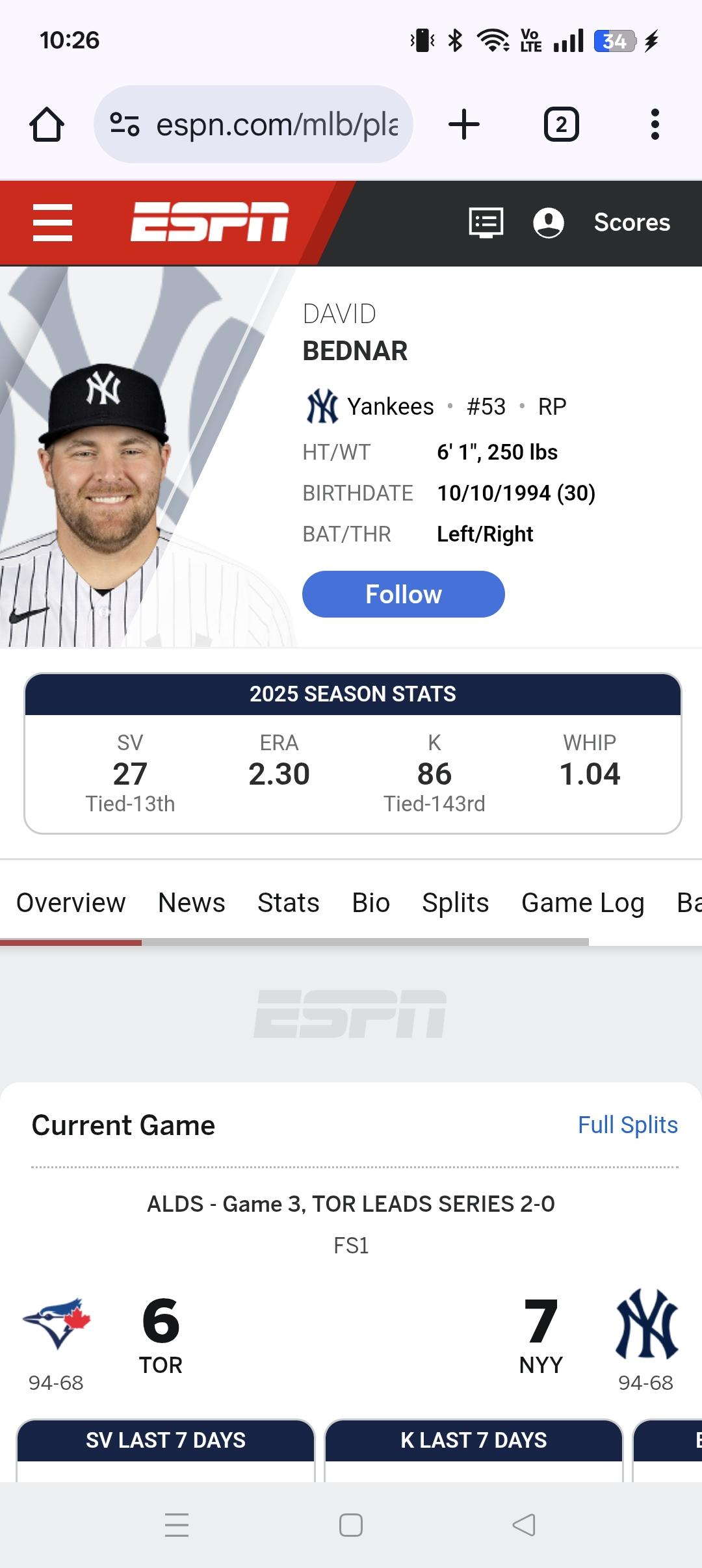702x1568 pixels.
Task: Open the Yankees team page link
Action: [x=390, y=407]
